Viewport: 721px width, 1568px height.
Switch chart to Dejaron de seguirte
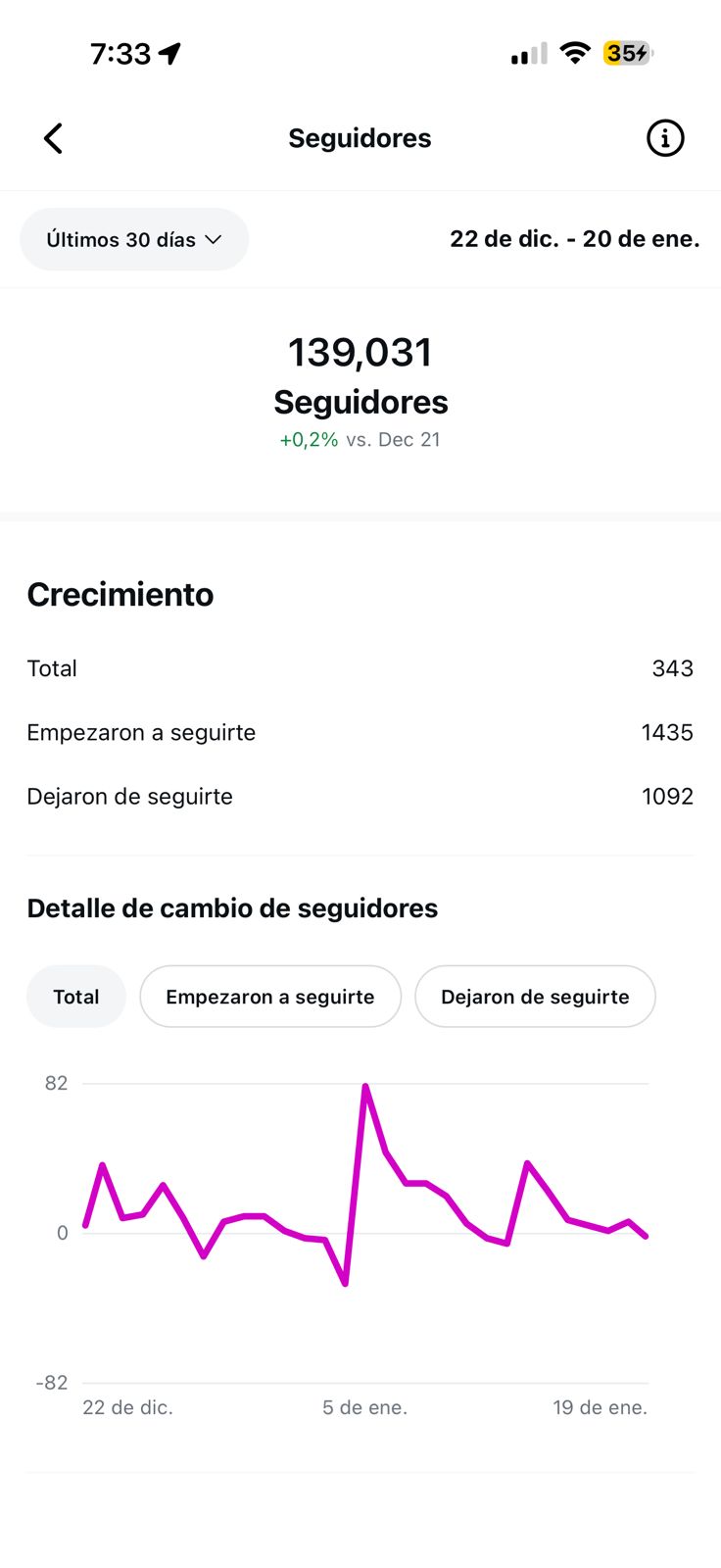[x=535, y=997]
